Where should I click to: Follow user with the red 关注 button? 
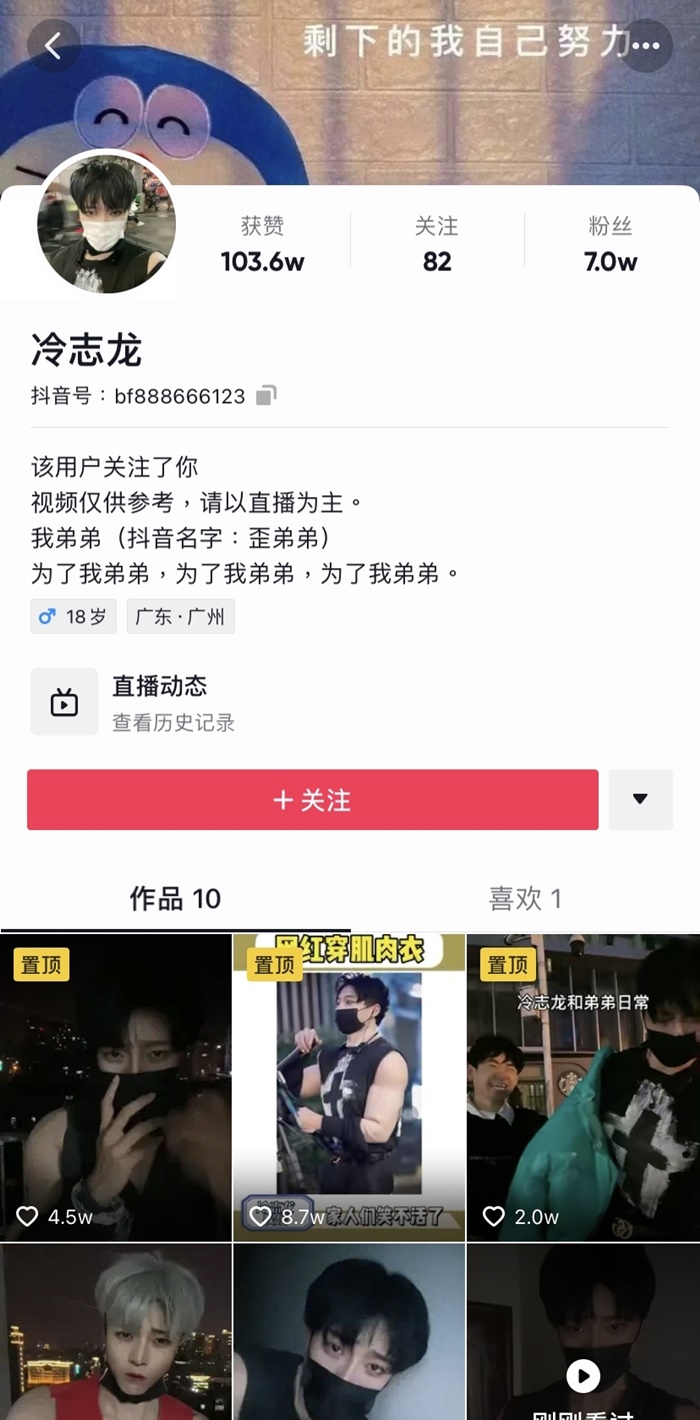pyautogui.click(x=312, y=800)
